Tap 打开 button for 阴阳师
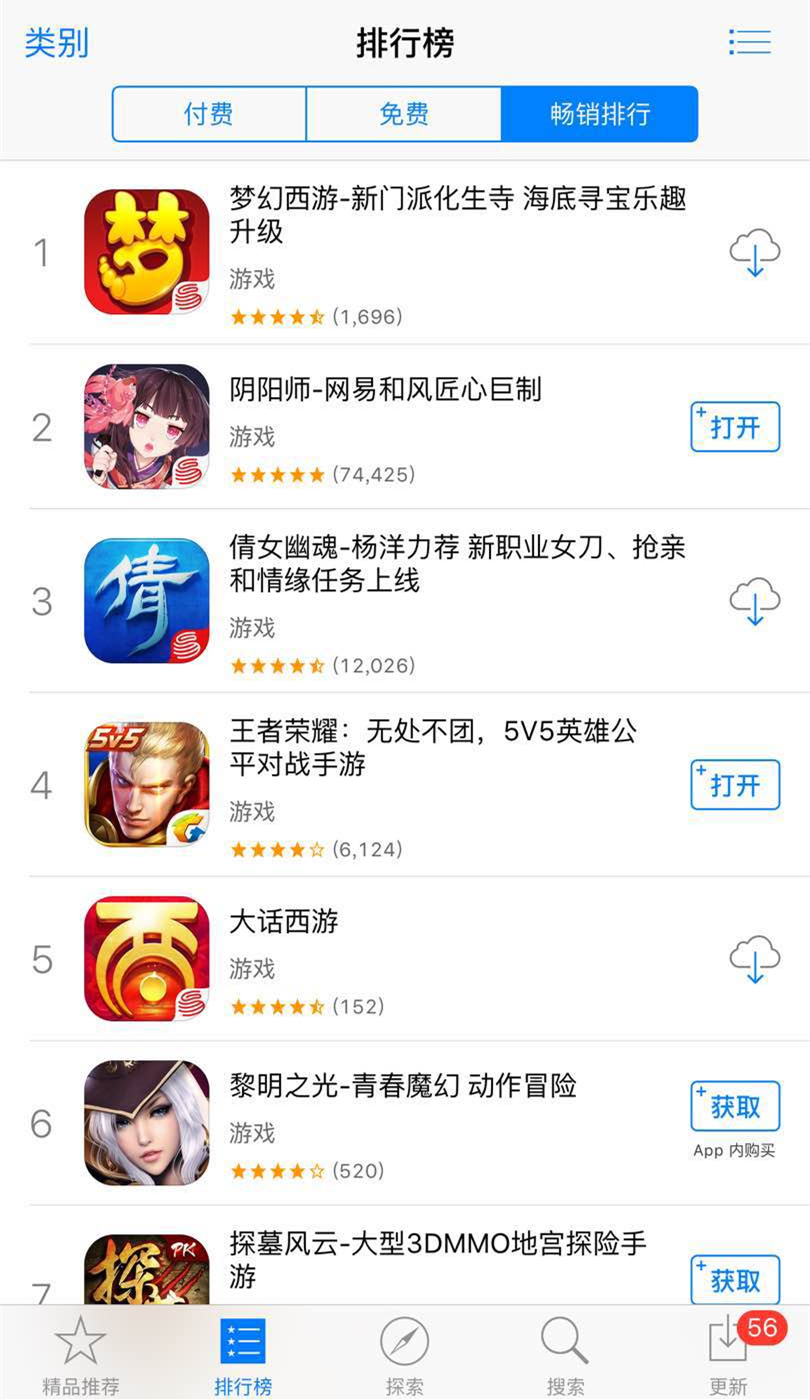 coord(735,427)
